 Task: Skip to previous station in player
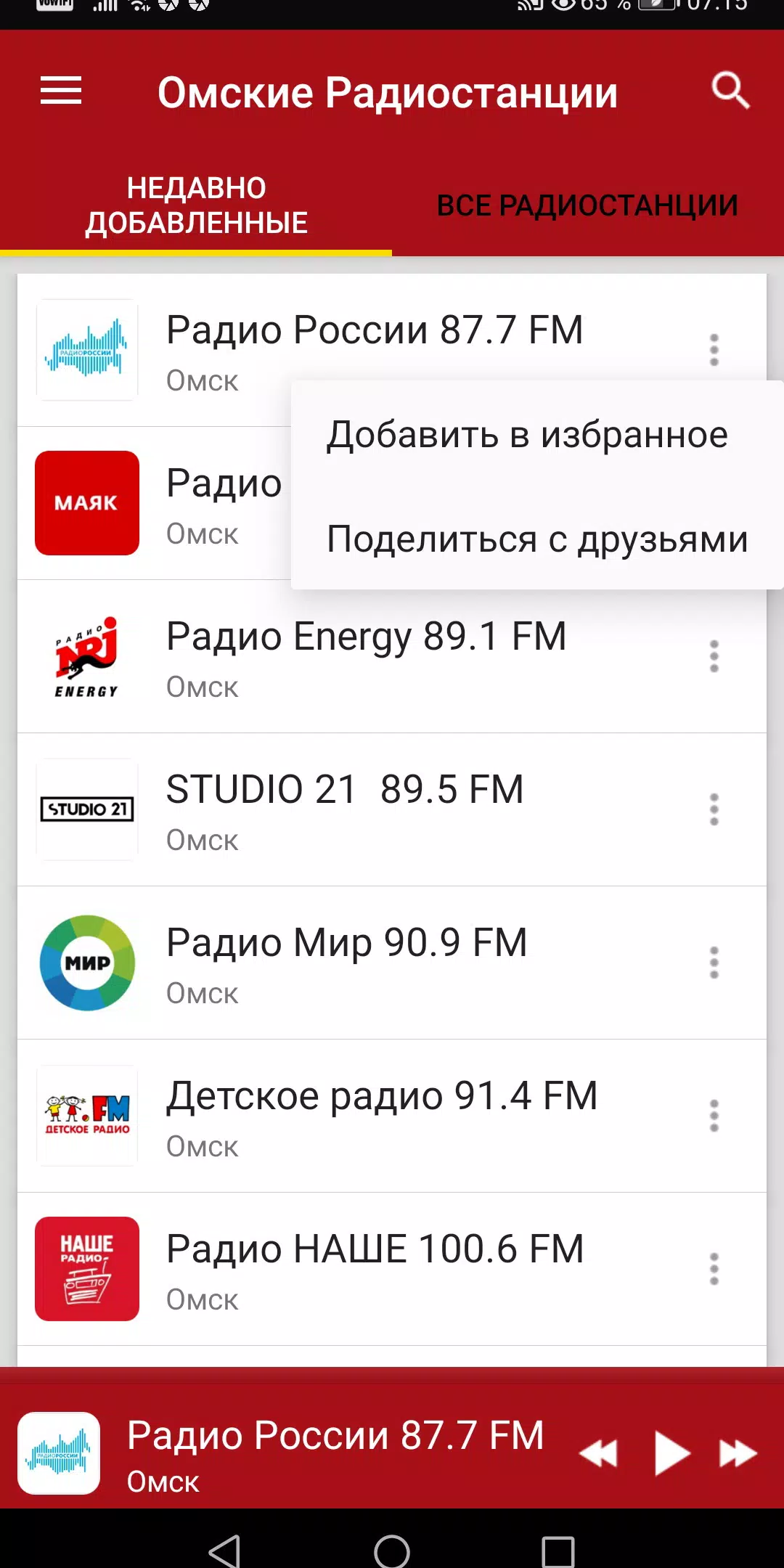pos(598,1453)
